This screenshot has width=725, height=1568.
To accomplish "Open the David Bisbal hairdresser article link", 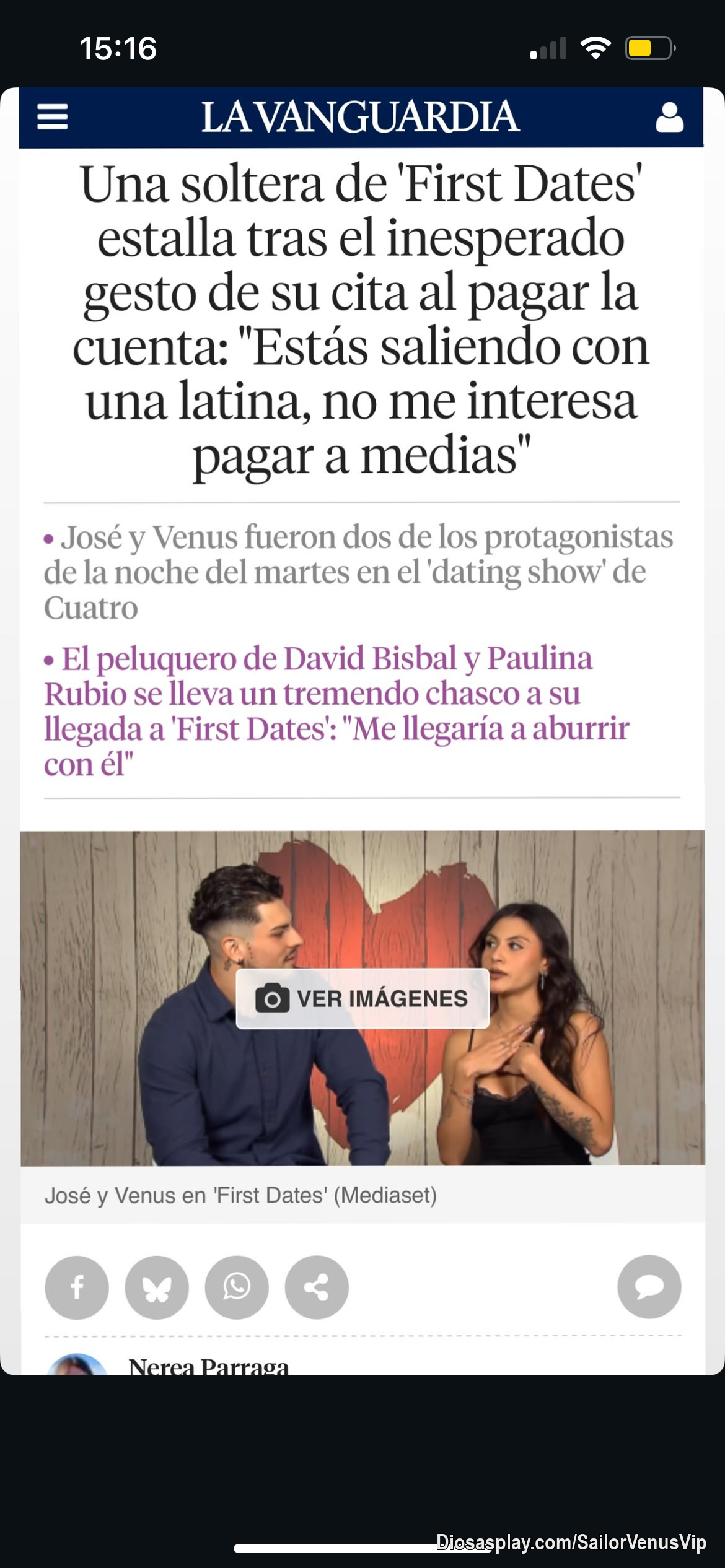I will pos(335,710).
